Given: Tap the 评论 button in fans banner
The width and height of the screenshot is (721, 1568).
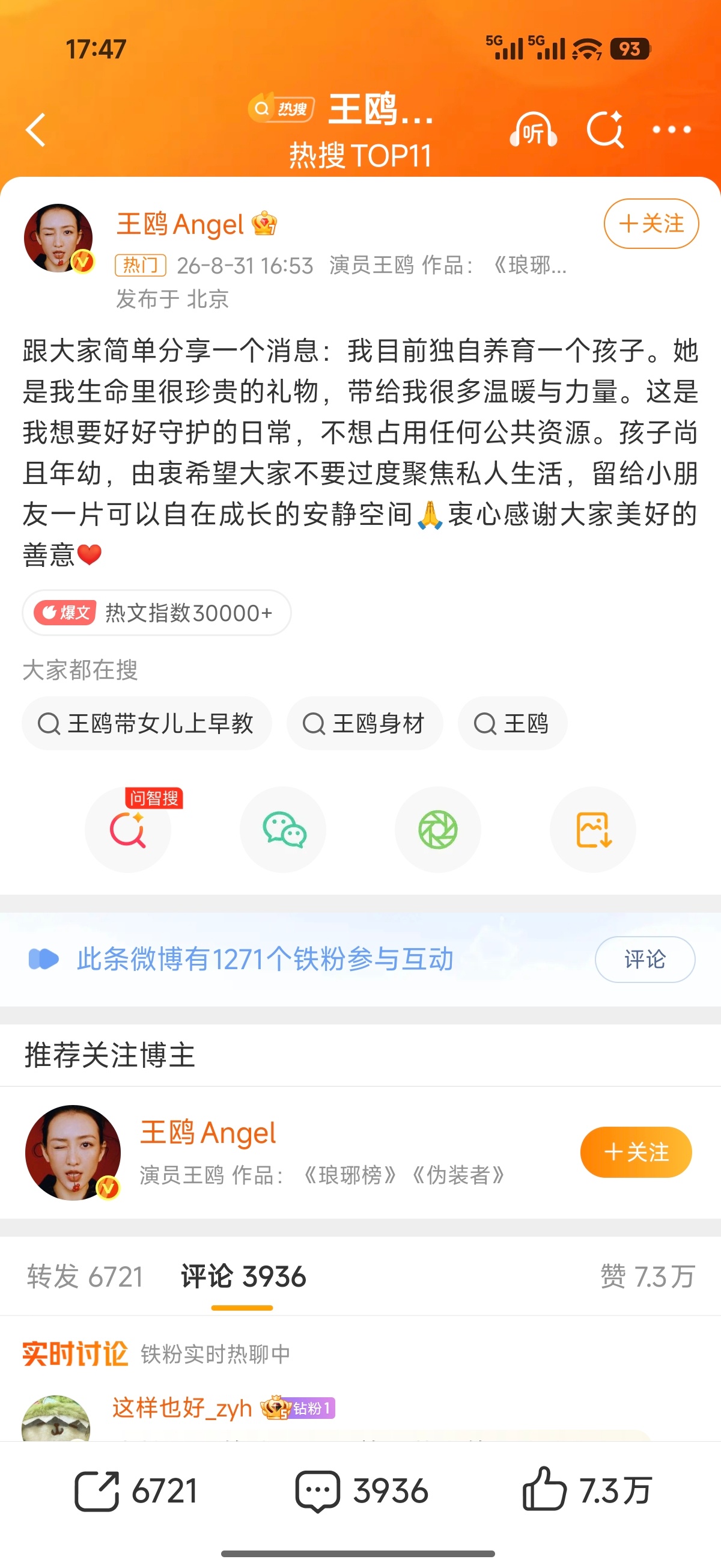Looking at the screenshot, I should pos(645,960).
